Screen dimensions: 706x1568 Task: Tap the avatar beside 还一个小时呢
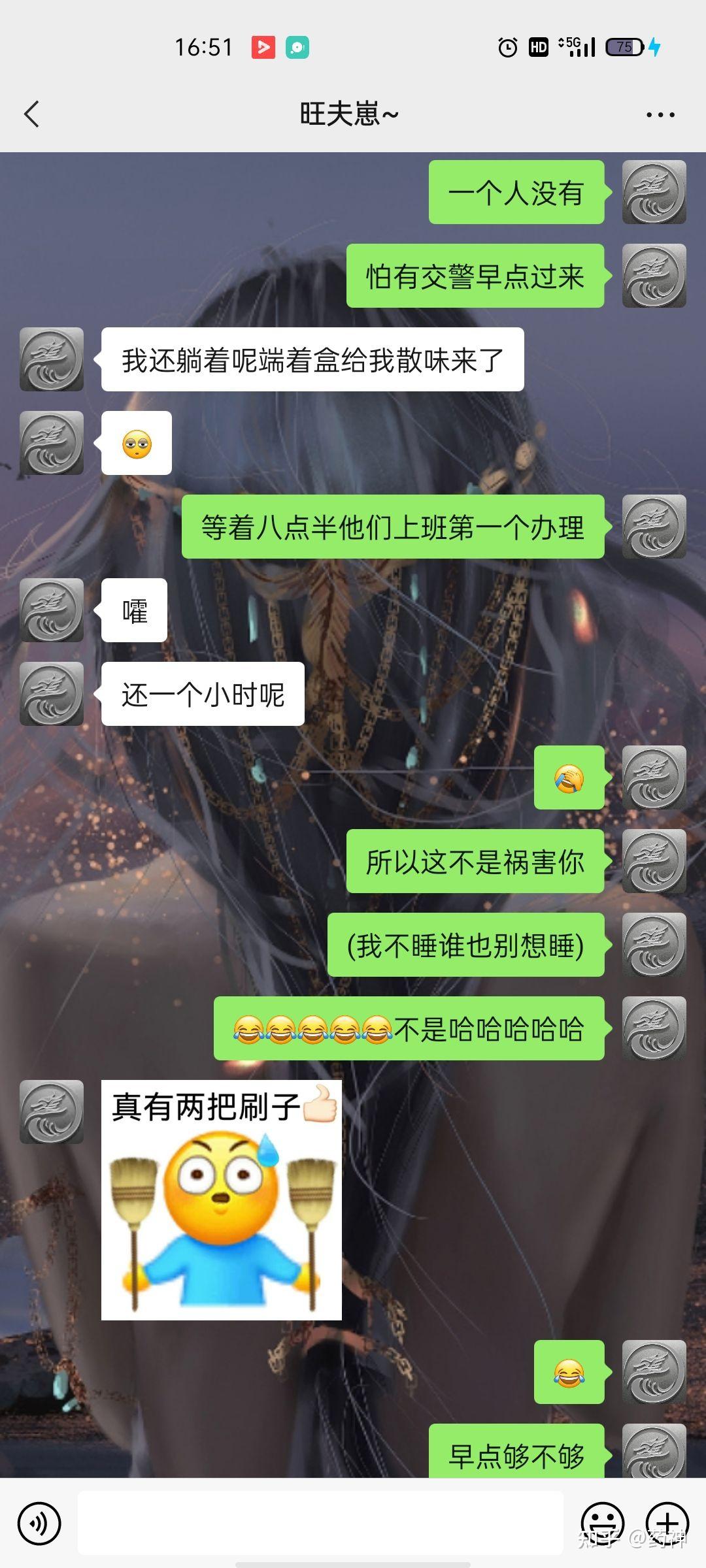pyautogui.click(x=52, y=694)
